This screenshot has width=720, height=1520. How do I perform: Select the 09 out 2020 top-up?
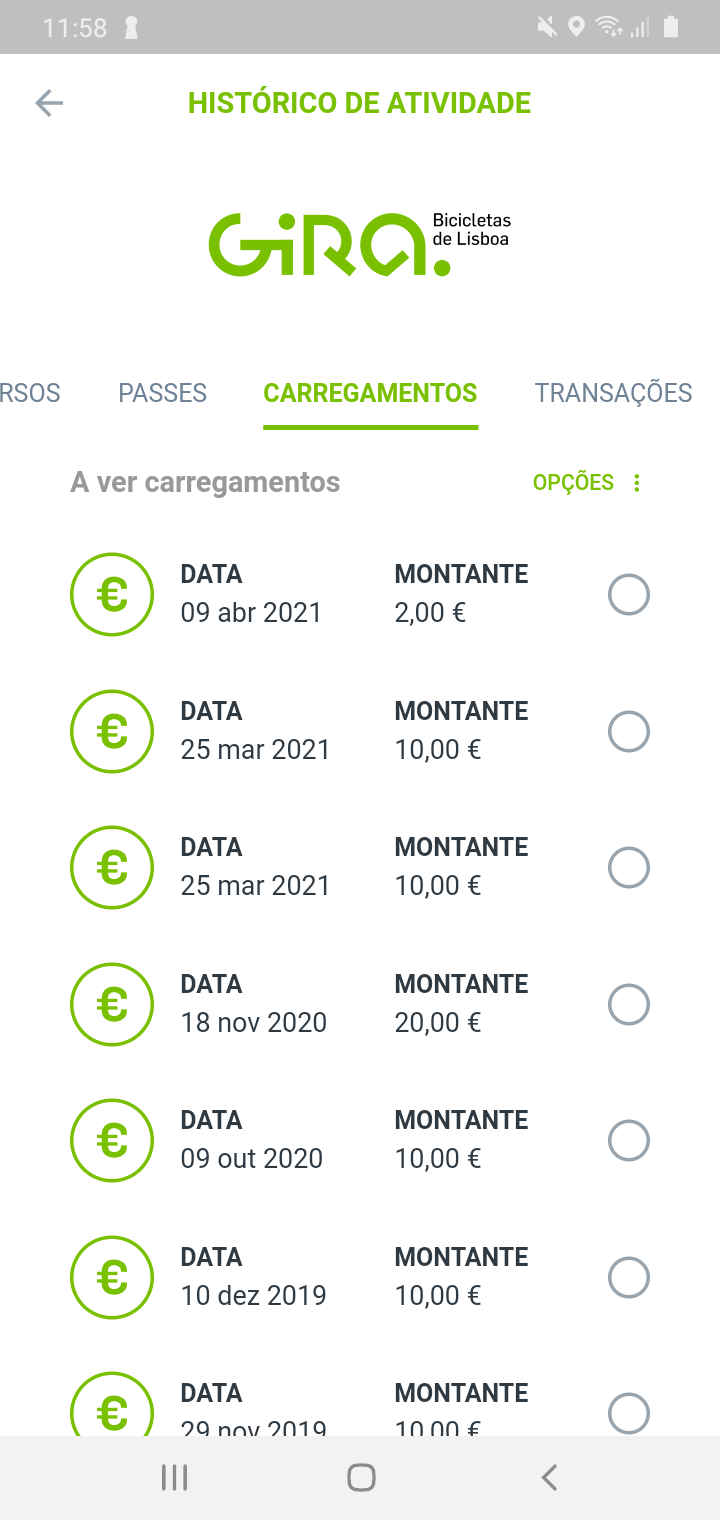(629, 1141)
